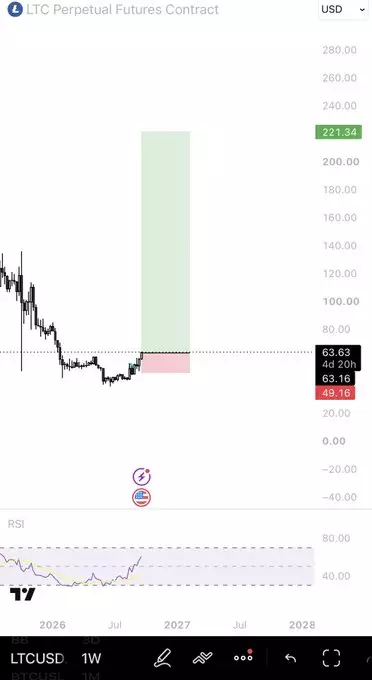Open the three-dot more options menu
This screenshot has width=372, height=680.
(x=243, y=657)
